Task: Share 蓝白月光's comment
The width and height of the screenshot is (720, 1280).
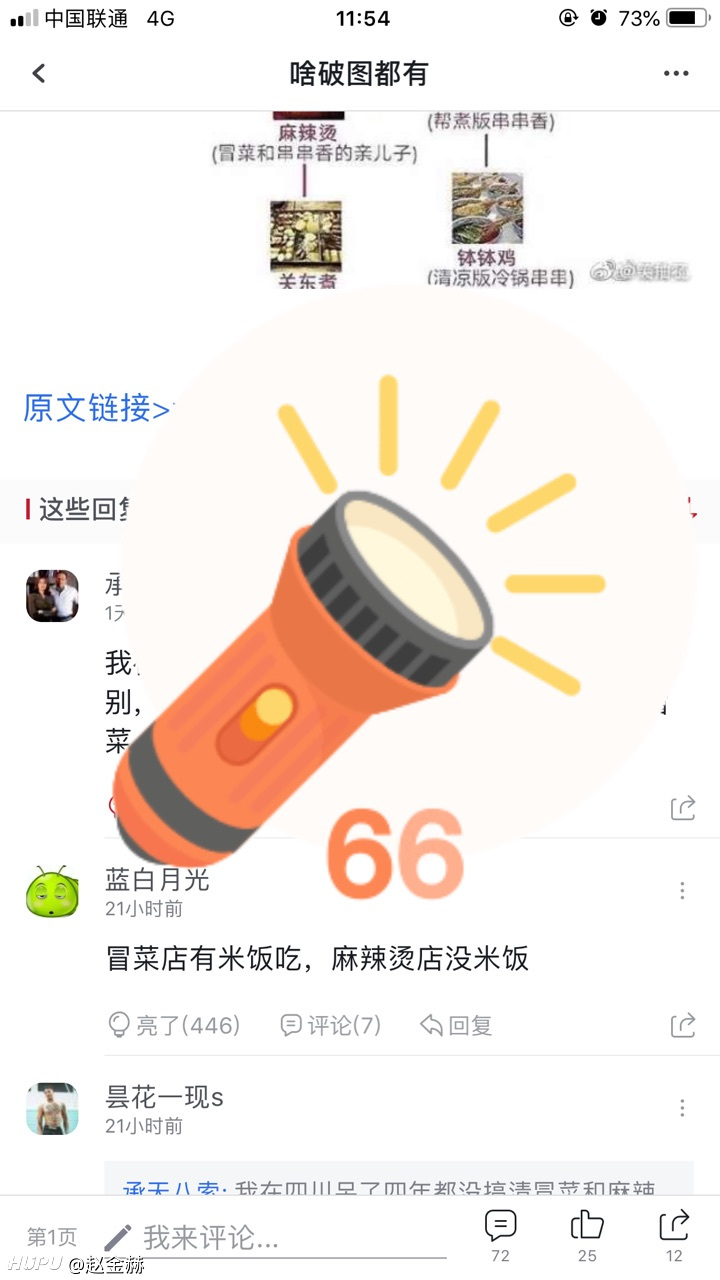Action: click(x=683, y=1025)
